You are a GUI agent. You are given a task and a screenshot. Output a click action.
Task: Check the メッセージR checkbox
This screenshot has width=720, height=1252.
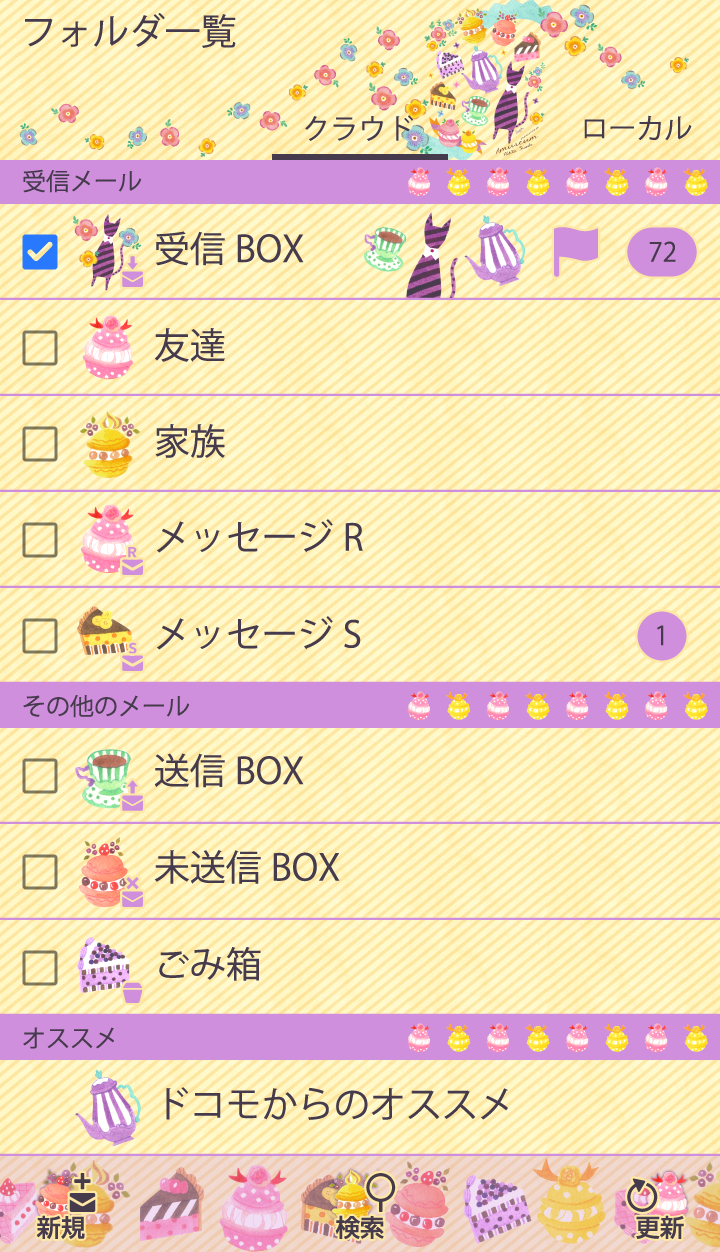coord(40,540)
